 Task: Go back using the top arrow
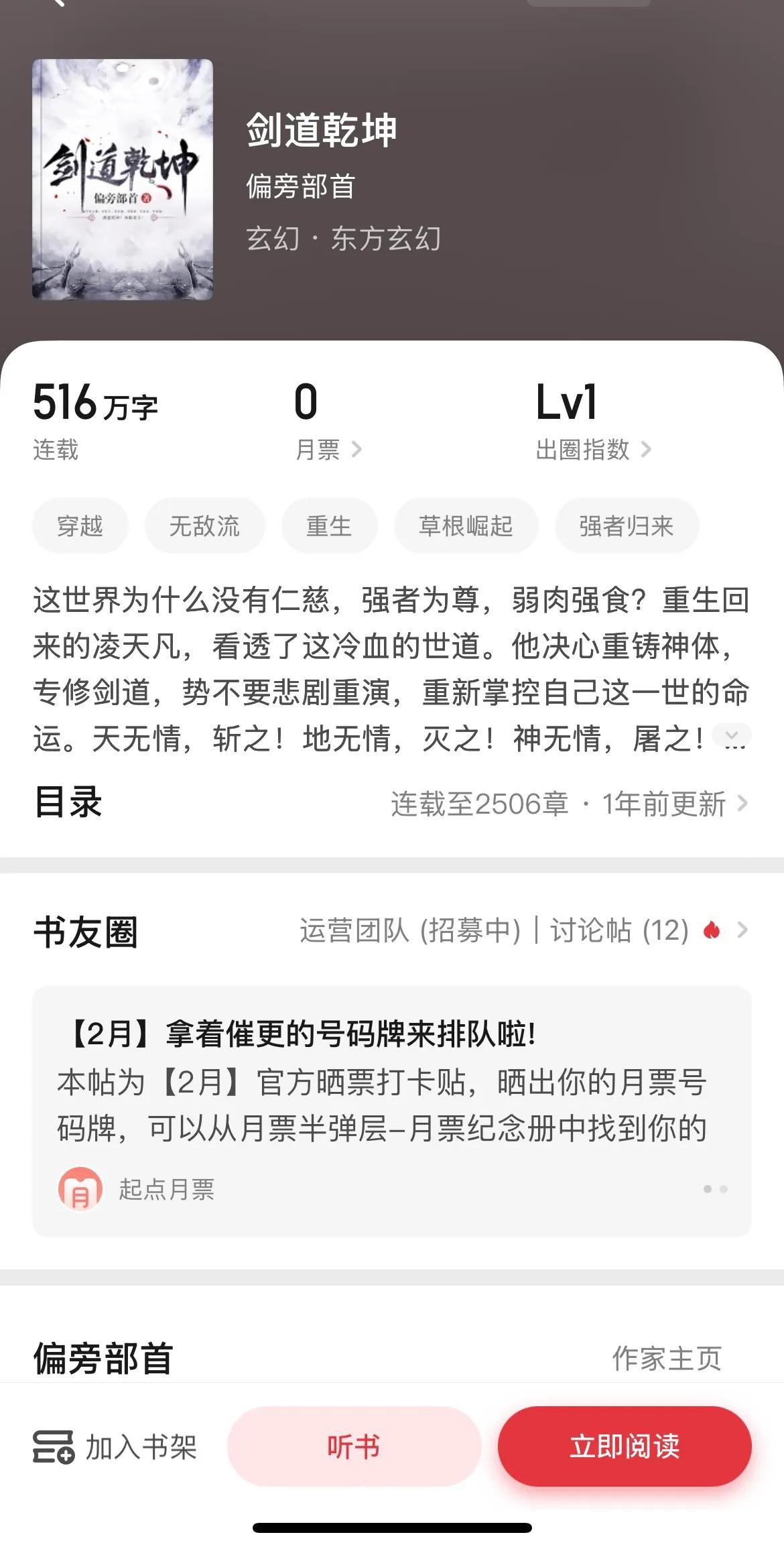pos(59,3)
